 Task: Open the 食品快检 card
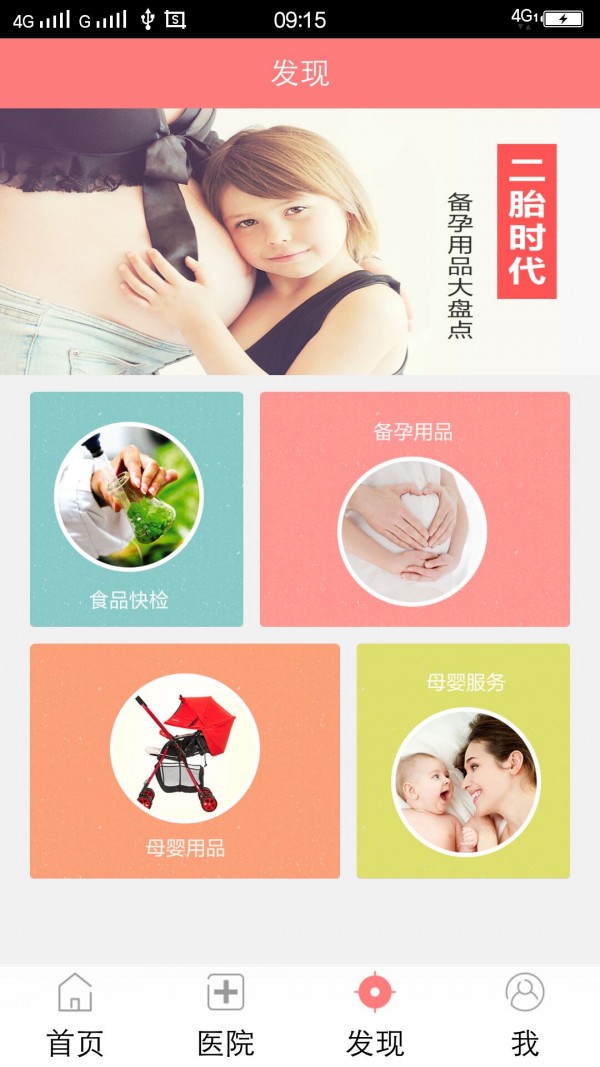click(x=136, y=509)
